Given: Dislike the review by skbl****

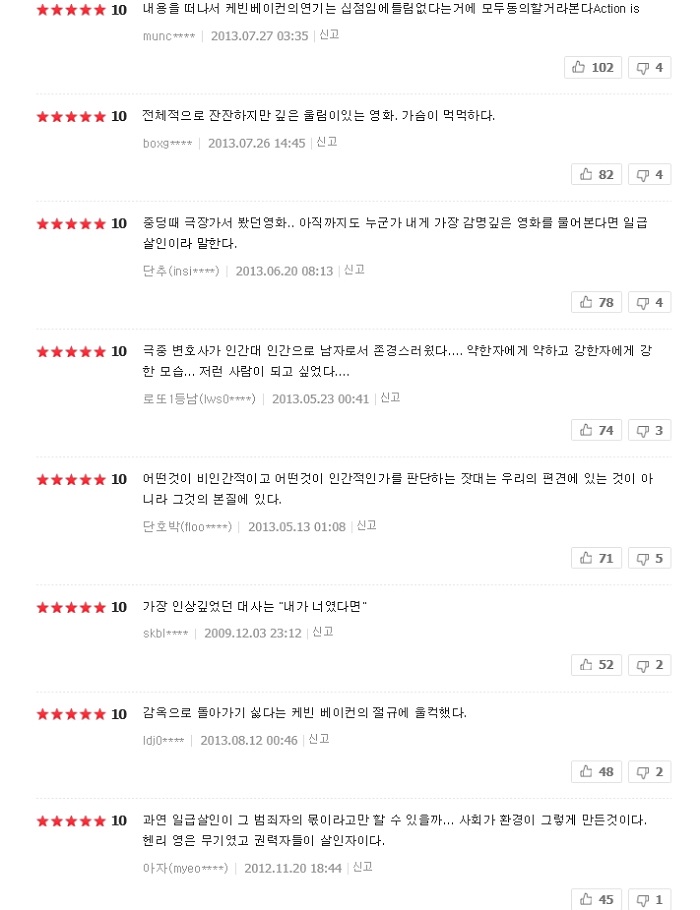Looking at the screenshot, I should pos(649,665).
